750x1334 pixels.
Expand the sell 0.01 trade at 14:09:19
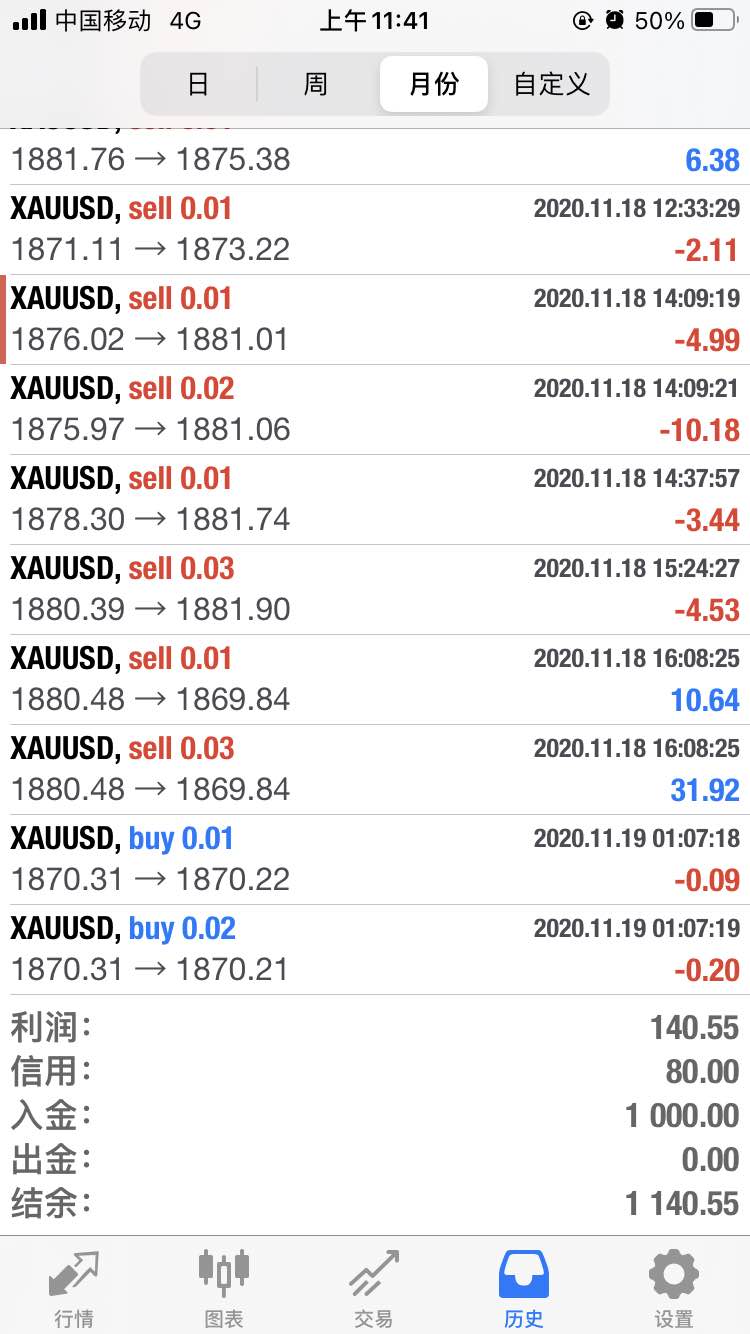pyautogui.click(x=375, y=320)
